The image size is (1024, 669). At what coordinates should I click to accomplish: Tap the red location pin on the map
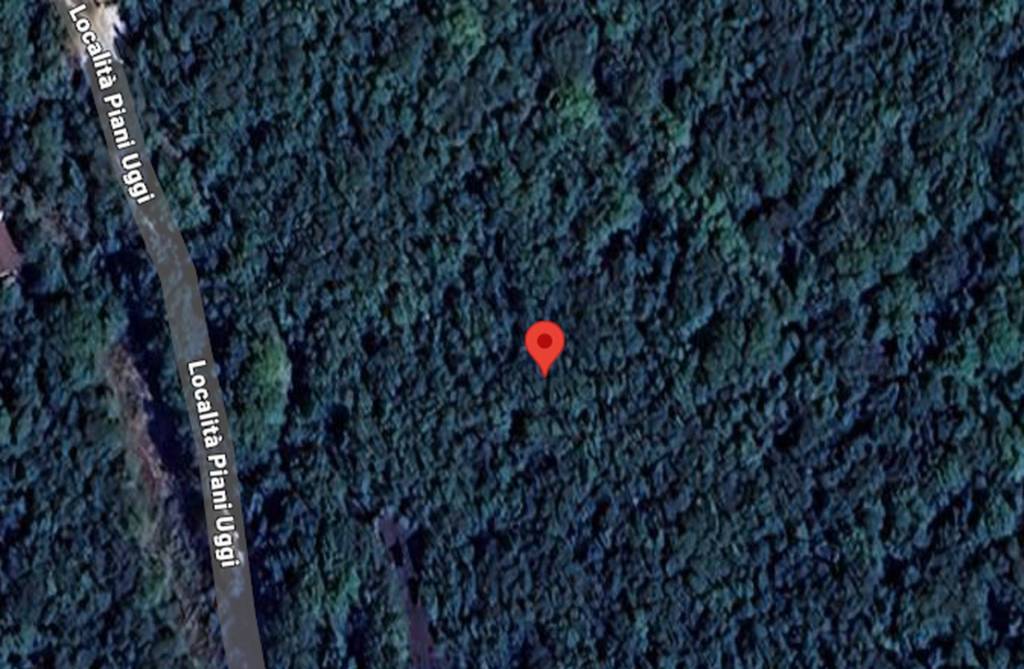545,345
